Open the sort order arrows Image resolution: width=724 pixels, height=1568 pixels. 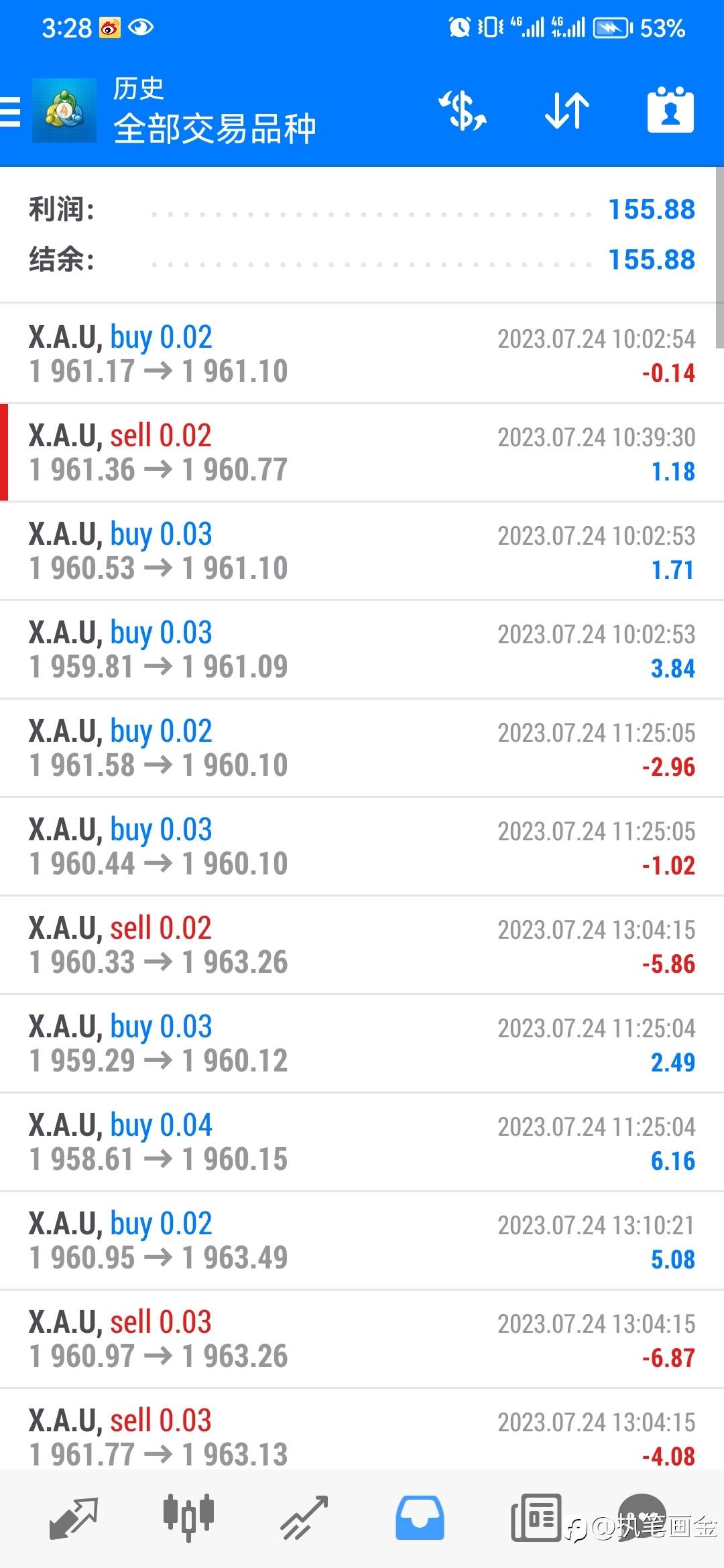tap(567, 111)
